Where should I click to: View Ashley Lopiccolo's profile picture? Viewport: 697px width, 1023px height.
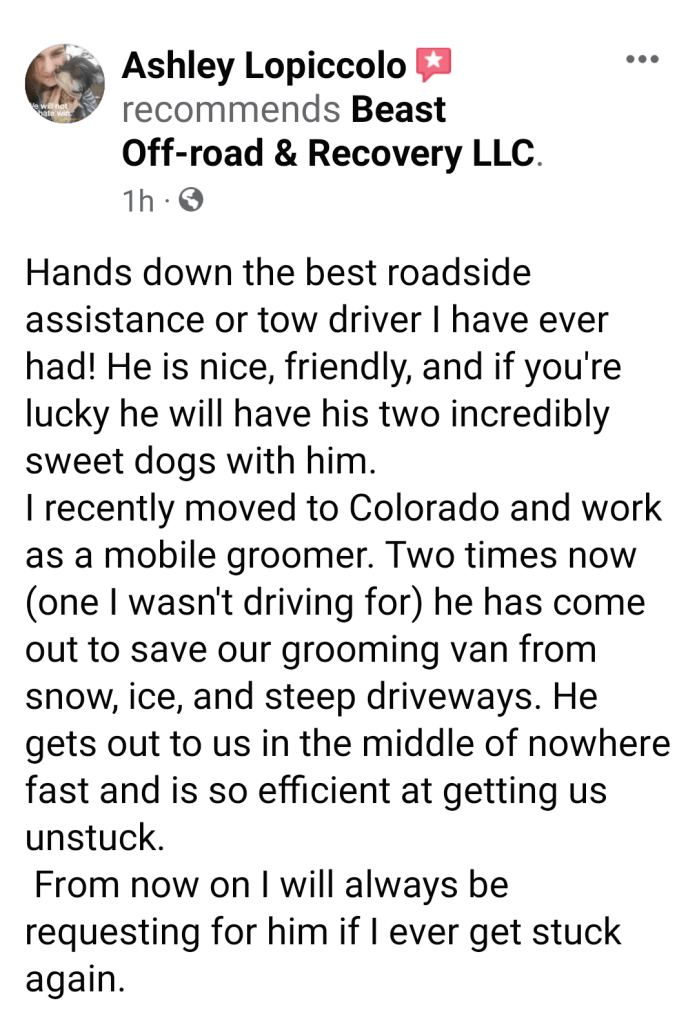65,84
